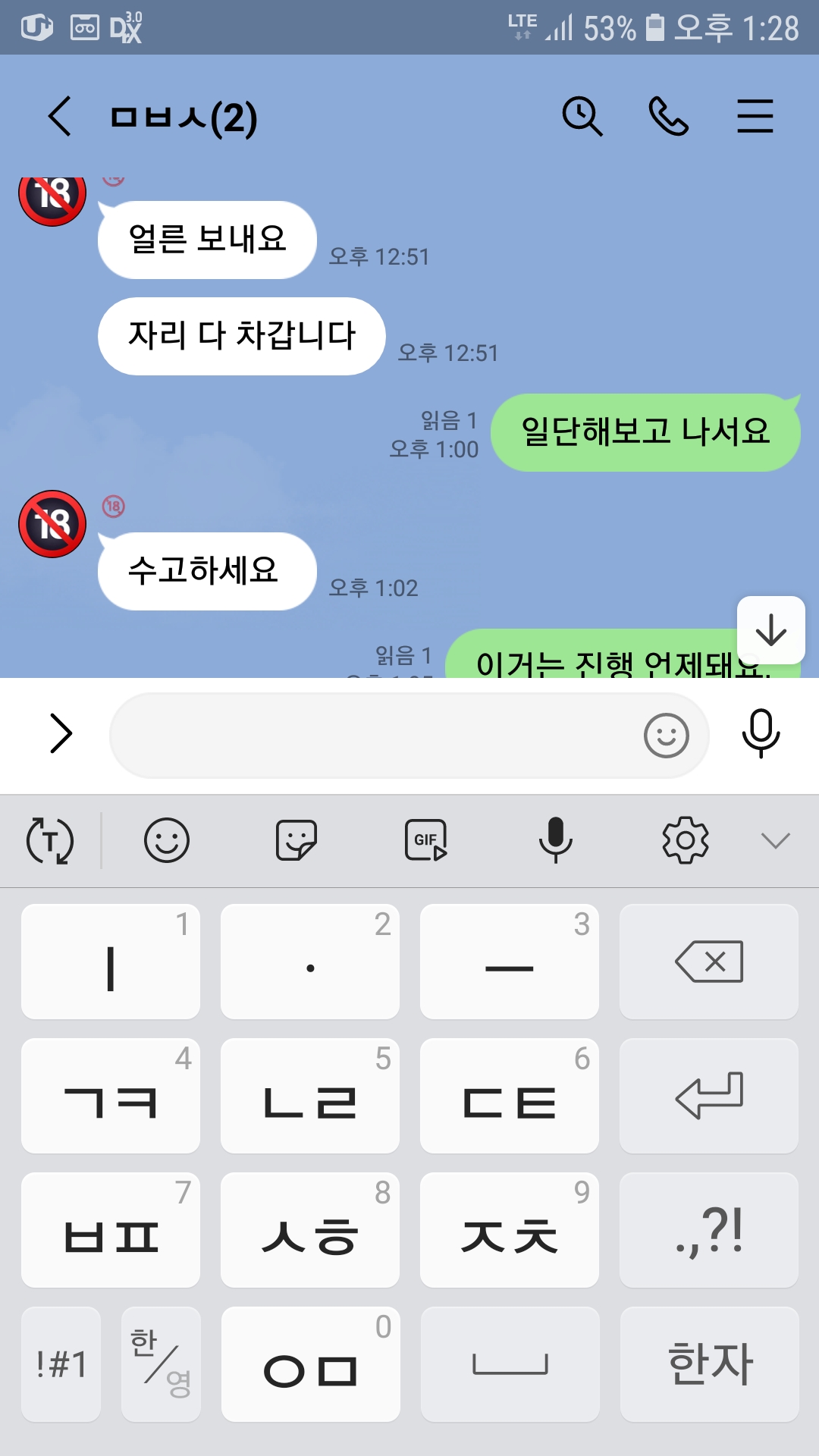Screen dimensions: 819x1456
Task: Expand the attachment options arrow
Action: 61,733
